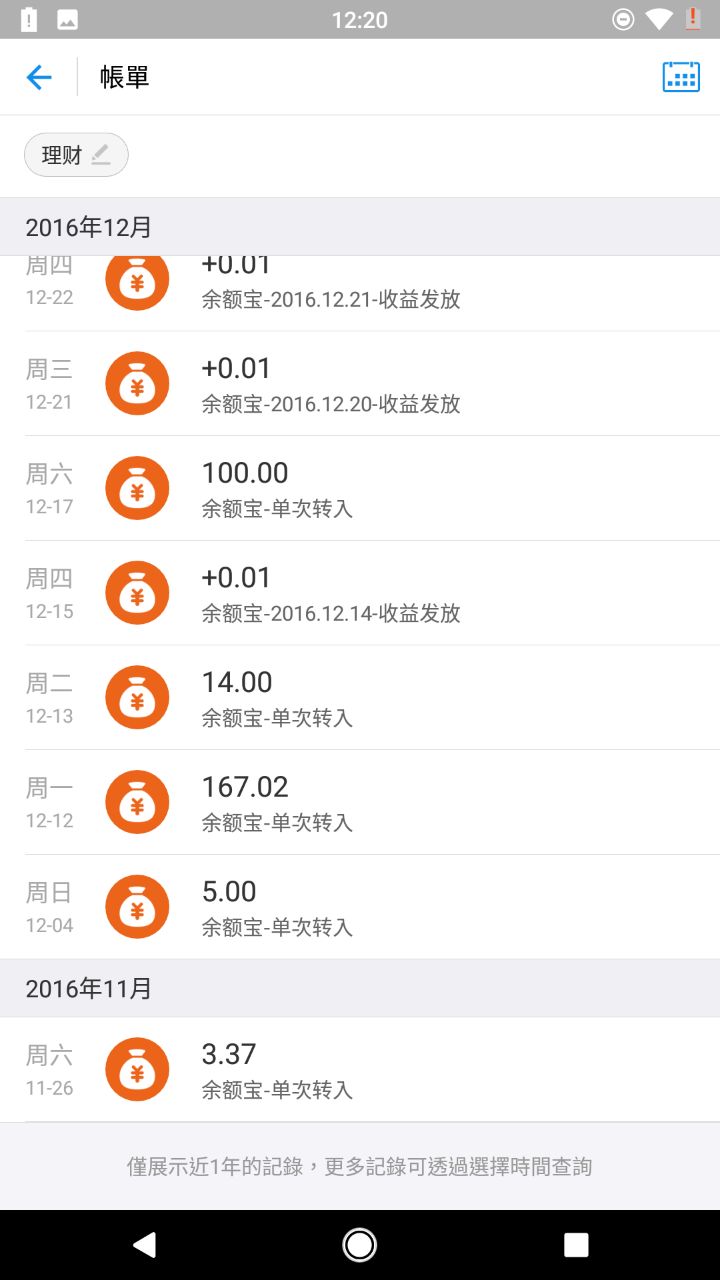Open the 100.00 单次转入 transaction
The height and width of the screenshot is (1280, 720).
360,489
